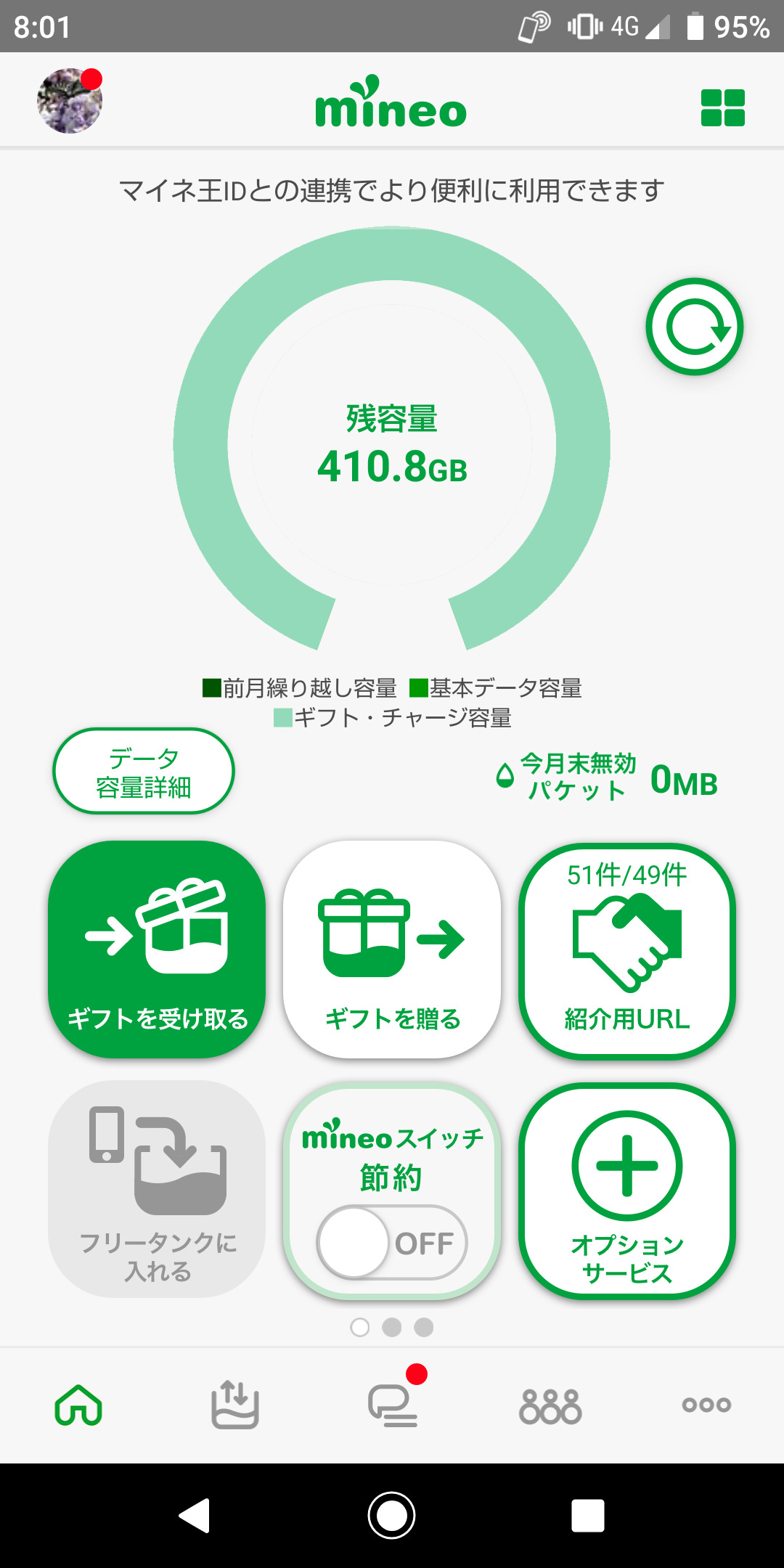Image resolution: width=784 pixels, height=1568 pixels.
Task: Refresh the remaining data amount
Action: pyautogui.click(x=695, y=327)
